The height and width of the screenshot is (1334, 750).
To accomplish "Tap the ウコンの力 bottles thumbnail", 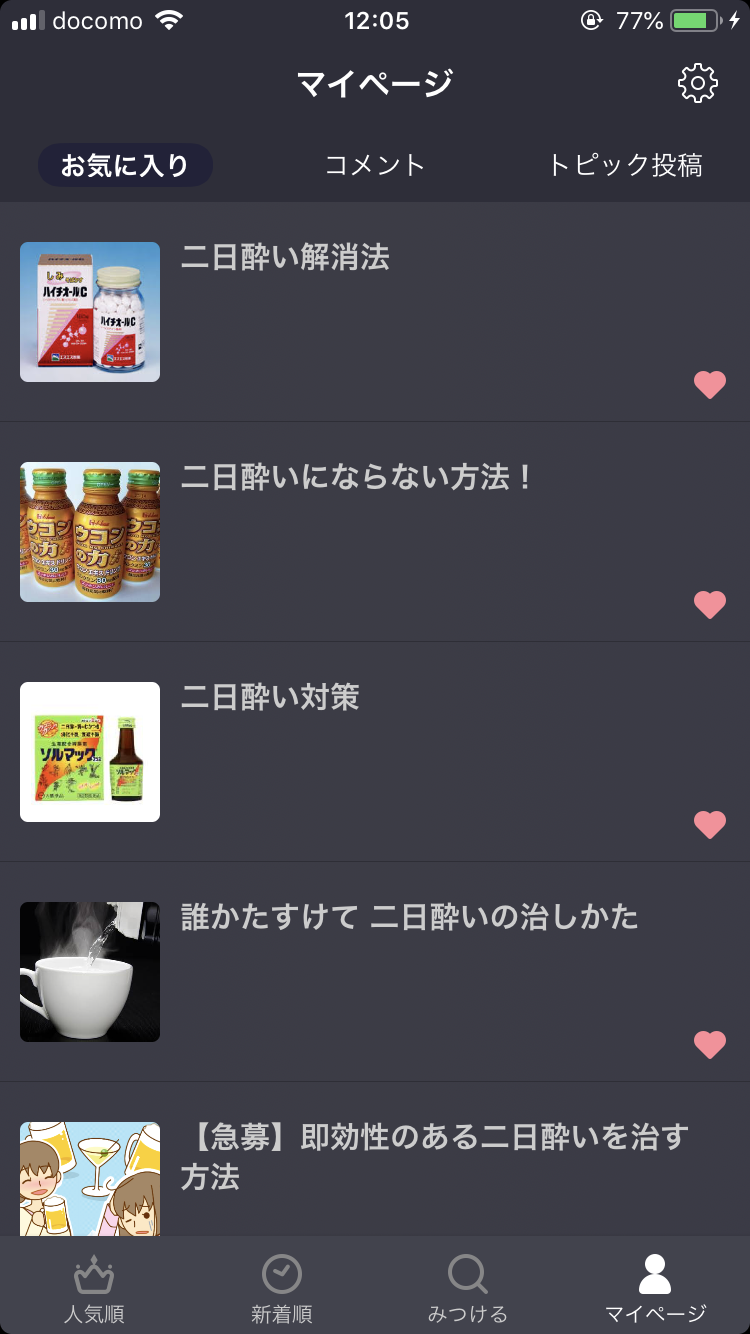I will [x=89, y=531].
